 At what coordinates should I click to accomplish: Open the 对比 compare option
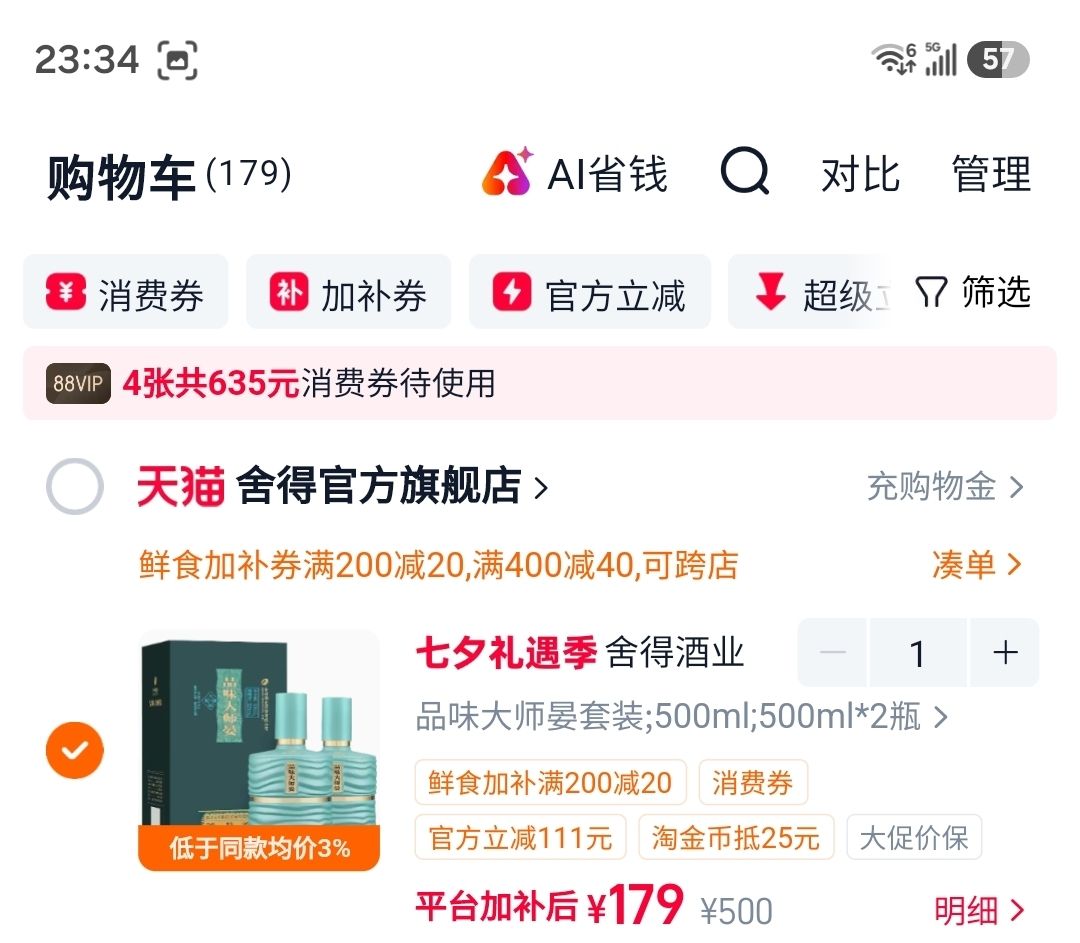tap(860, 174)
